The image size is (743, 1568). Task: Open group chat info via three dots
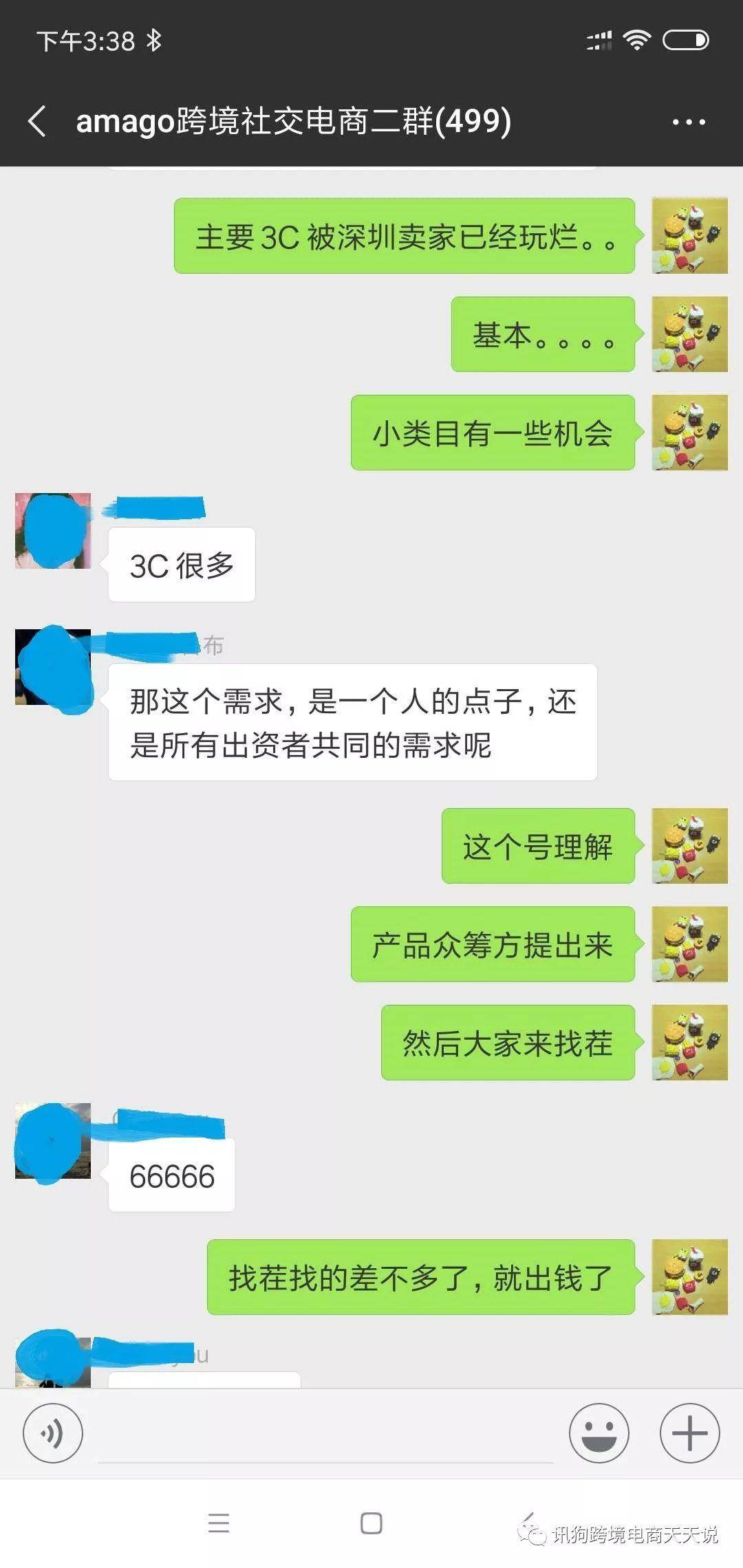pos(689,122)
